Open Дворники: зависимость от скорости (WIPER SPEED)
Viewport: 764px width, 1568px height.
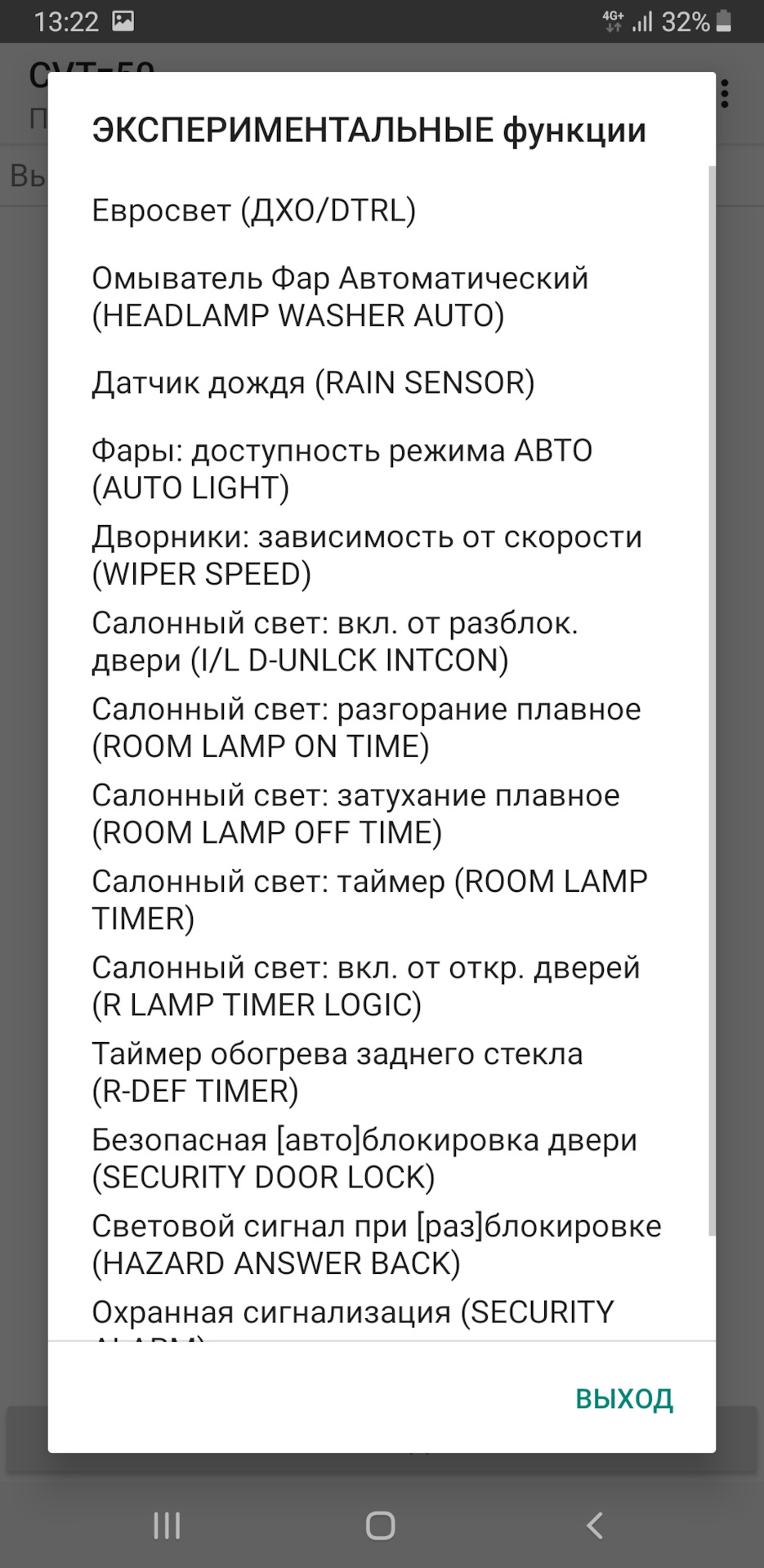pos(366,555)
